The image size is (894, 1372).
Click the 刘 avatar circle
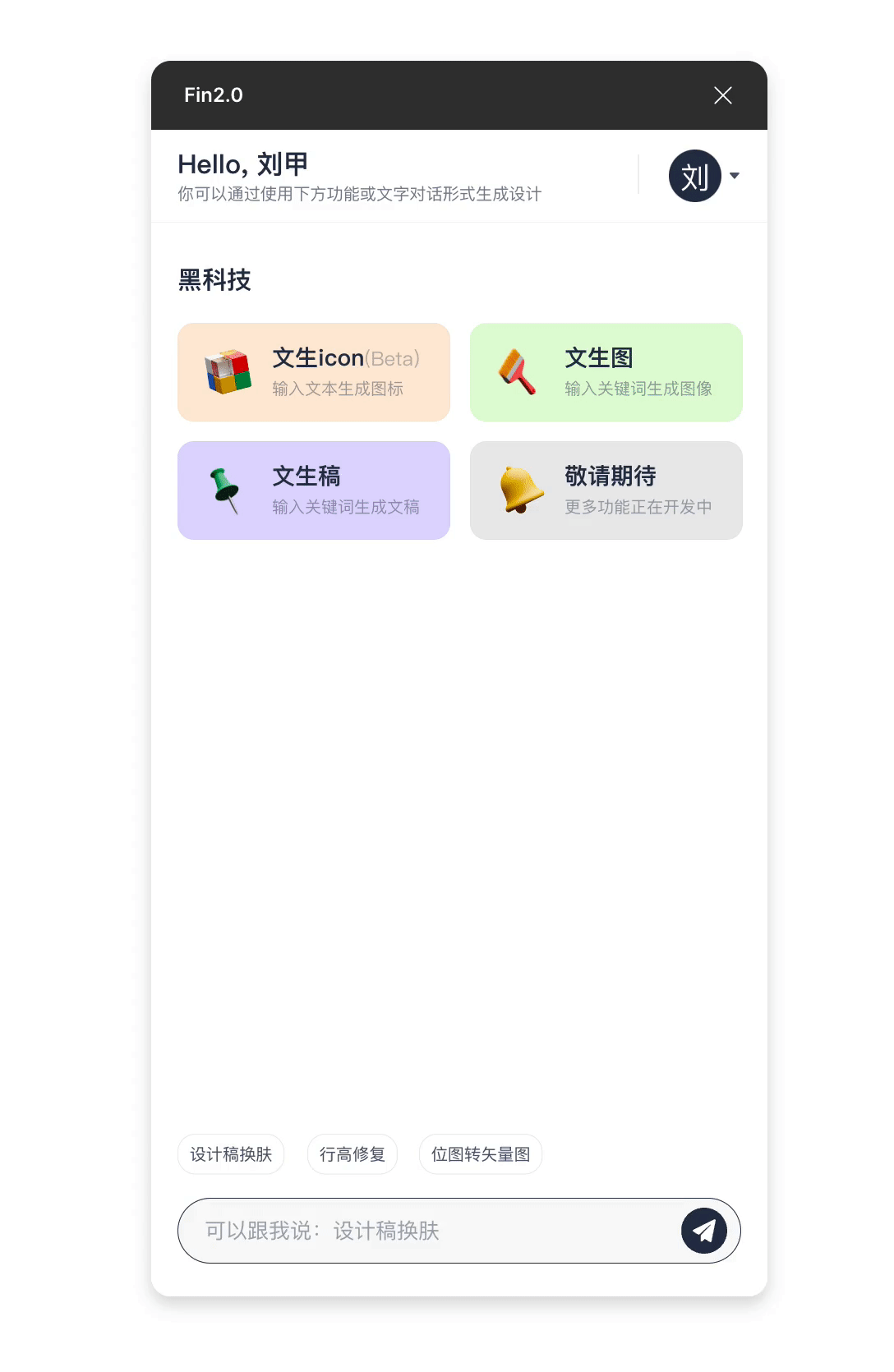[694, 175]
